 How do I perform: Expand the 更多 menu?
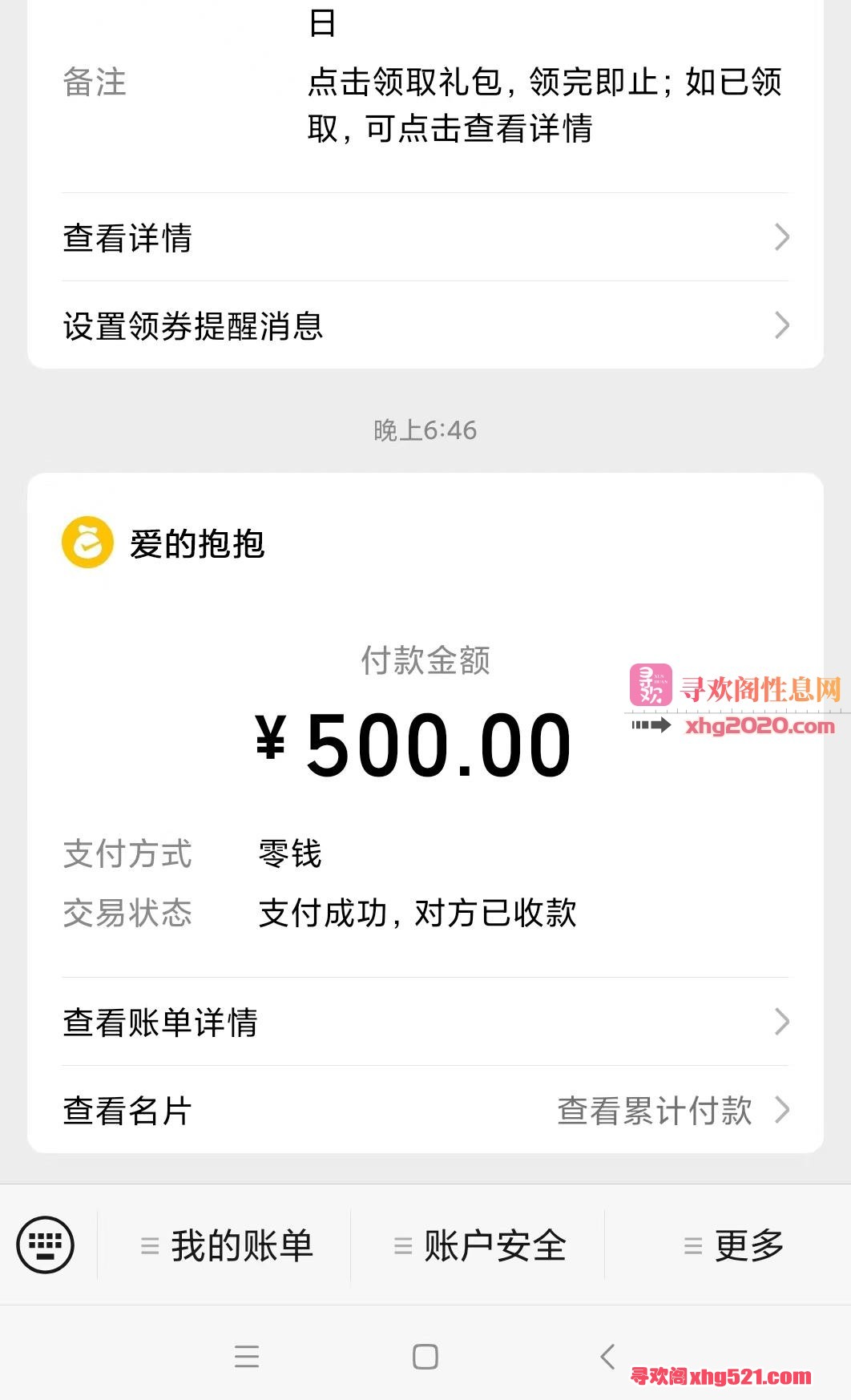click(x=733, y=1245)
